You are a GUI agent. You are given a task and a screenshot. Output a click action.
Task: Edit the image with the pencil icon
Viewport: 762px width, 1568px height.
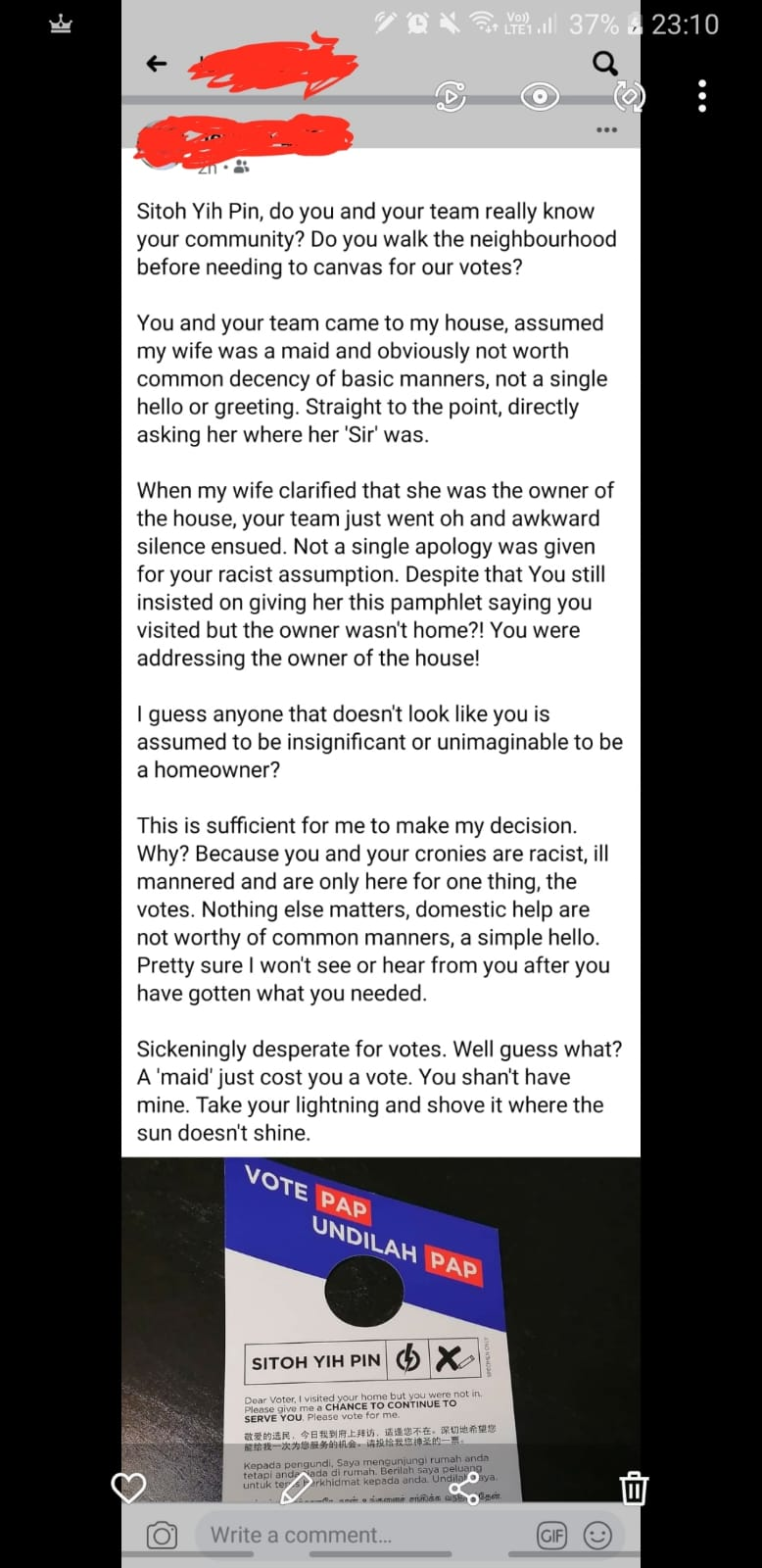tap(297, 1488)
